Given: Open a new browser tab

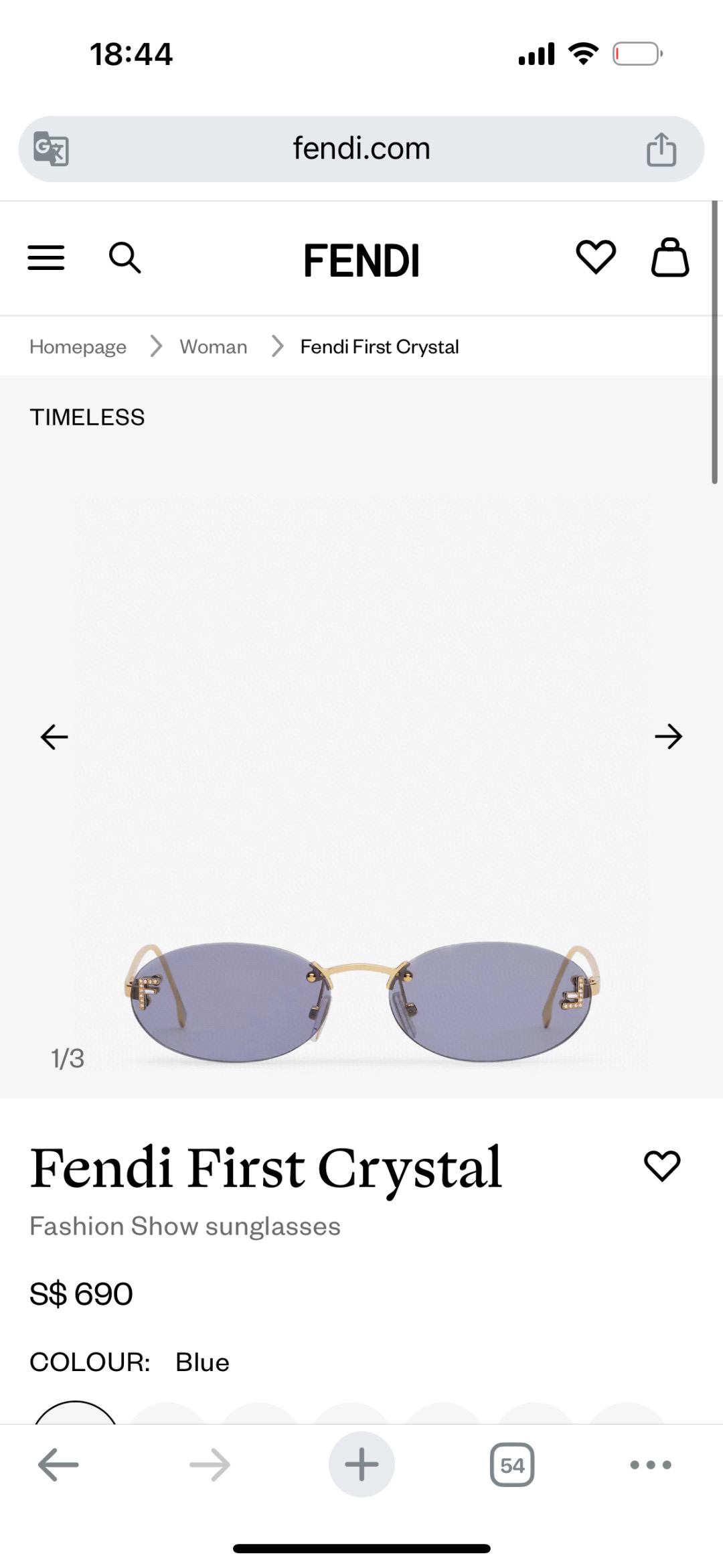Looking at the screenshot, I should [x=361, y=1465].
